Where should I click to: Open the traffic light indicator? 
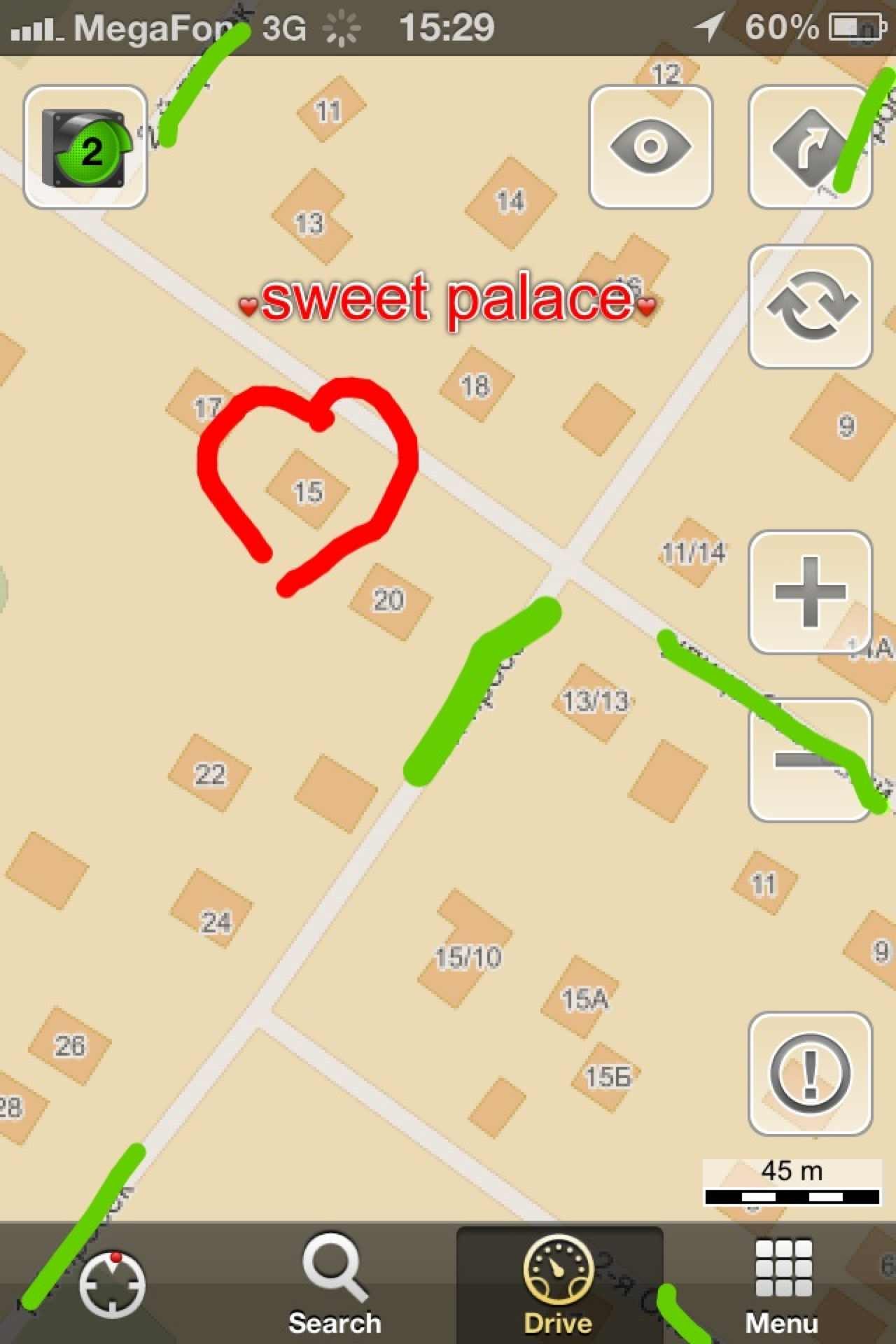(x=85, y=147)
